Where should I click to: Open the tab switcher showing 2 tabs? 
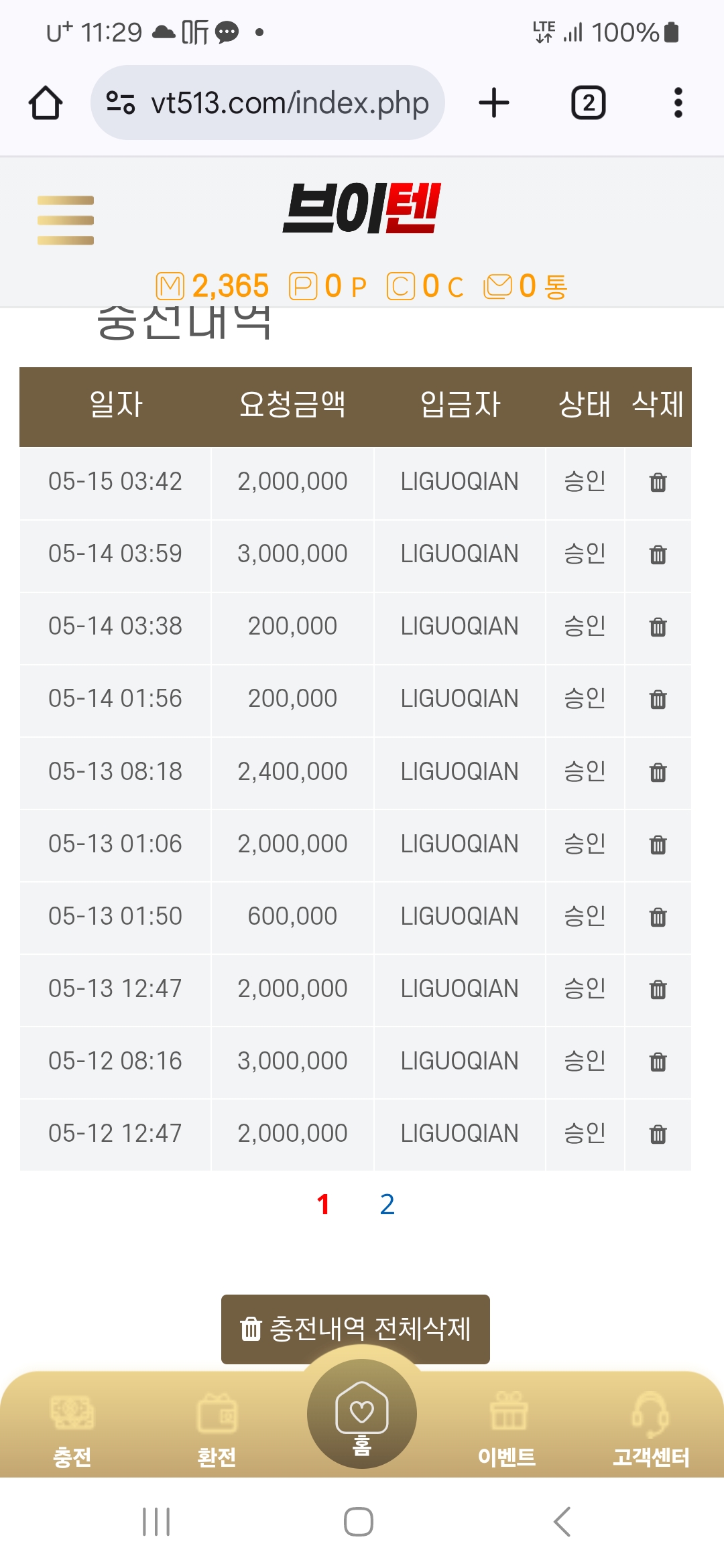click(588, 103)
